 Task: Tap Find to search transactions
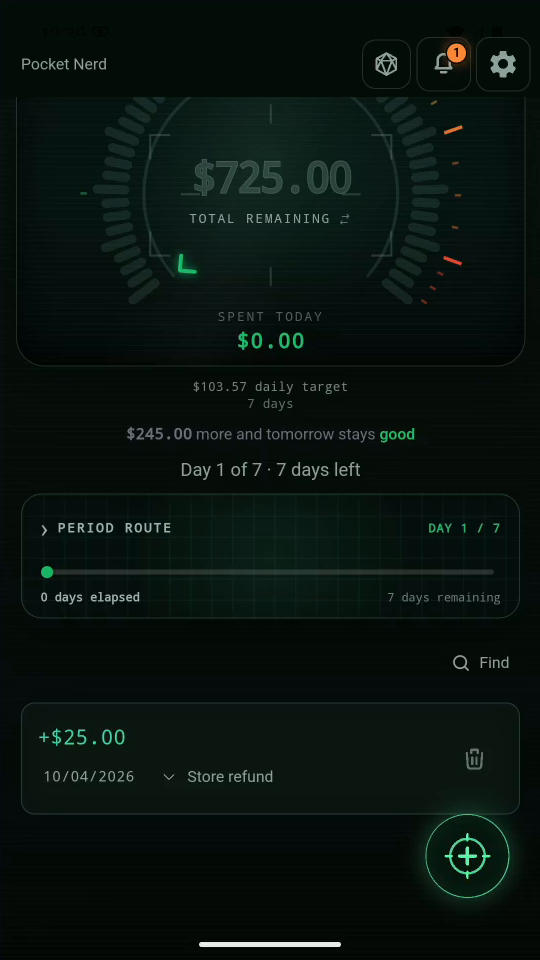pyautogui.click(x=481, y=662)
